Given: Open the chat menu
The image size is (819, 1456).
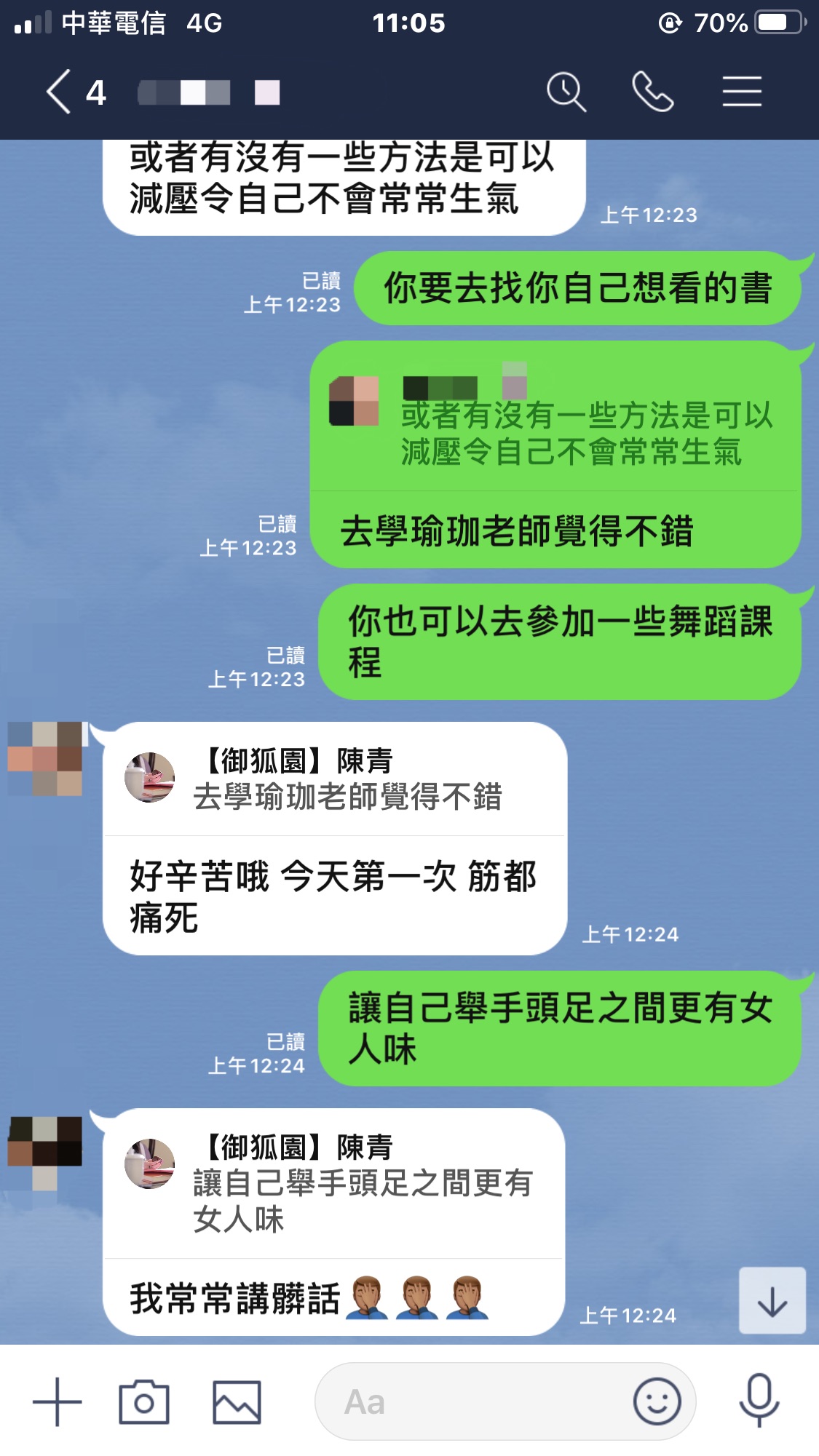Looking at the screenshot, I should (x=742, y=92).
